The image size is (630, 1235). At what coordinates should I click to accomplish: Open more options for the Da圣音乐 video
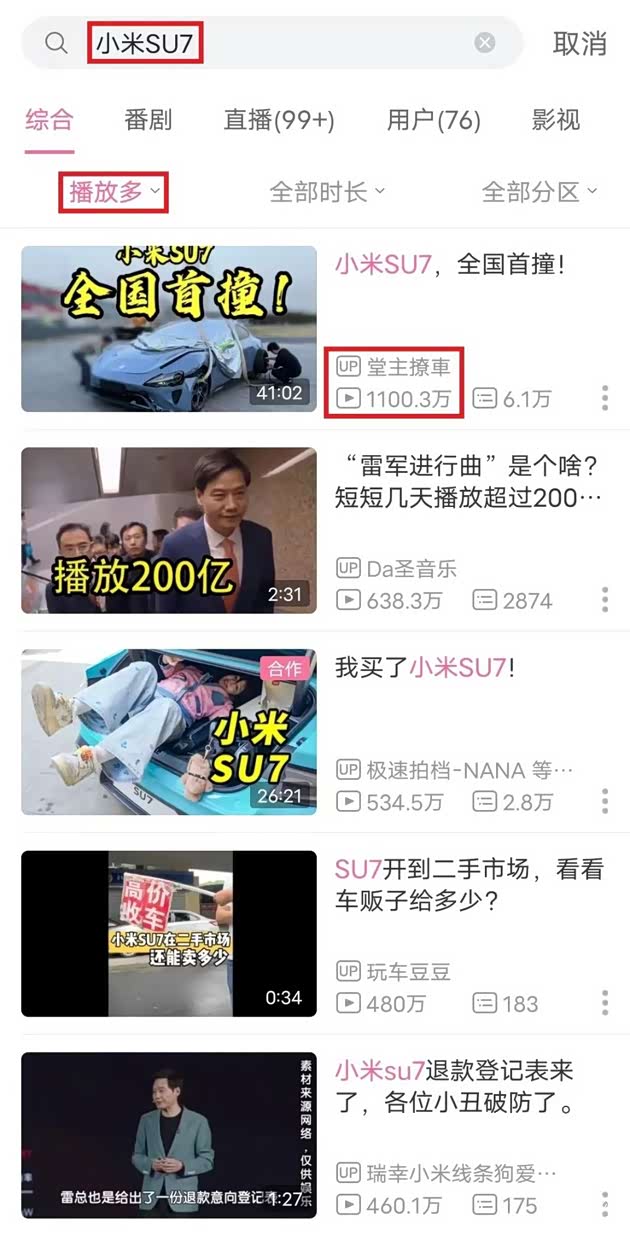click(x=605, y=600)
